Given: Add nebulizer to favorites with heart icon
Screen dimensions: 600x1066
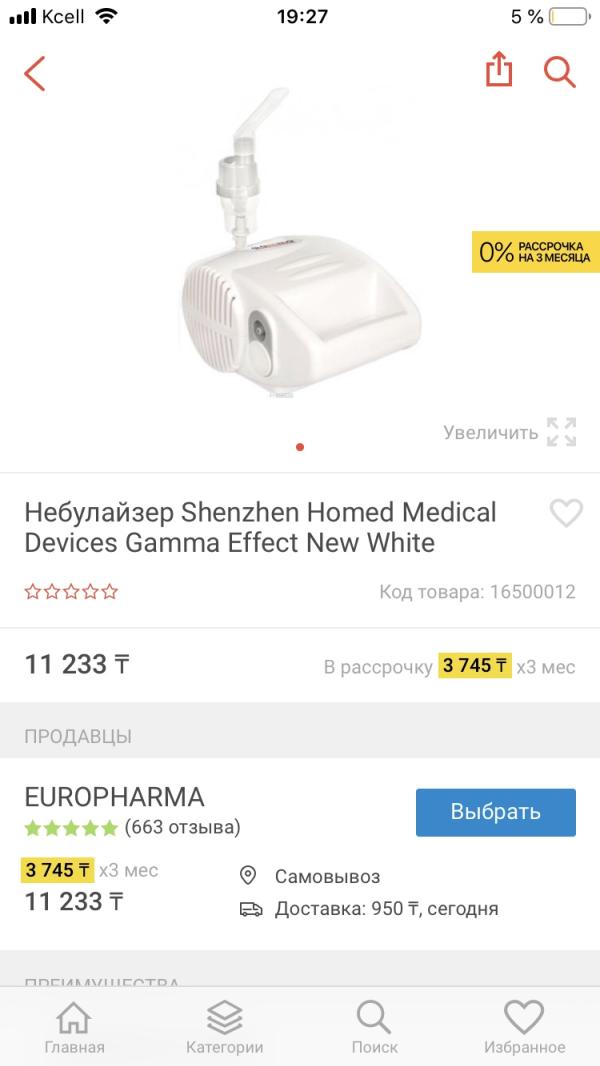Looking at the screenshot, I should pos(566,514).
